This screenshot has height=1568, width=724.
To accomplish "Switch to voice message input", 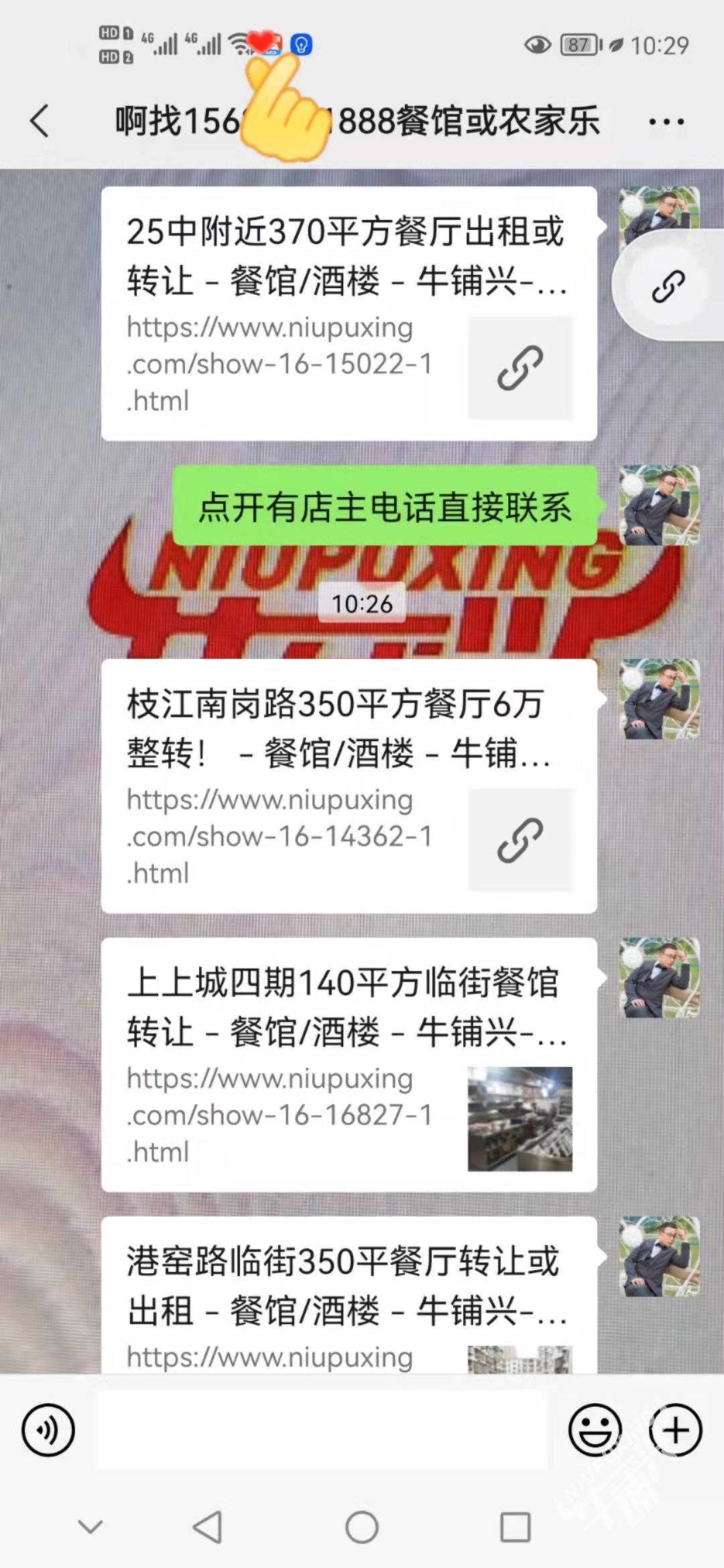I will (48, 1430).
